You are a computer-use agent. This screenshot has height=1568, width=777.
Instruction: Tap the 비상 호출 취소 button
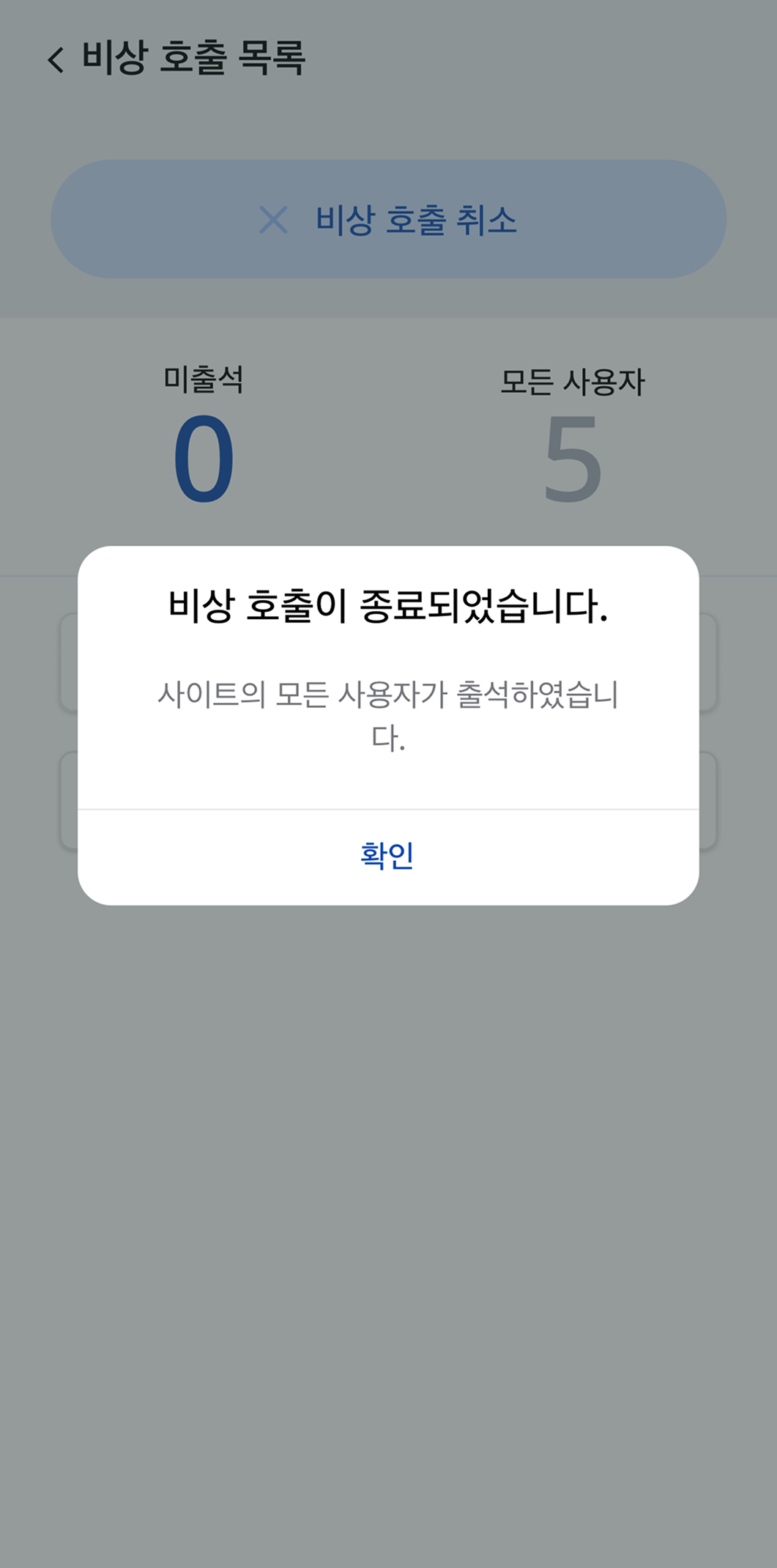[388, 220]
